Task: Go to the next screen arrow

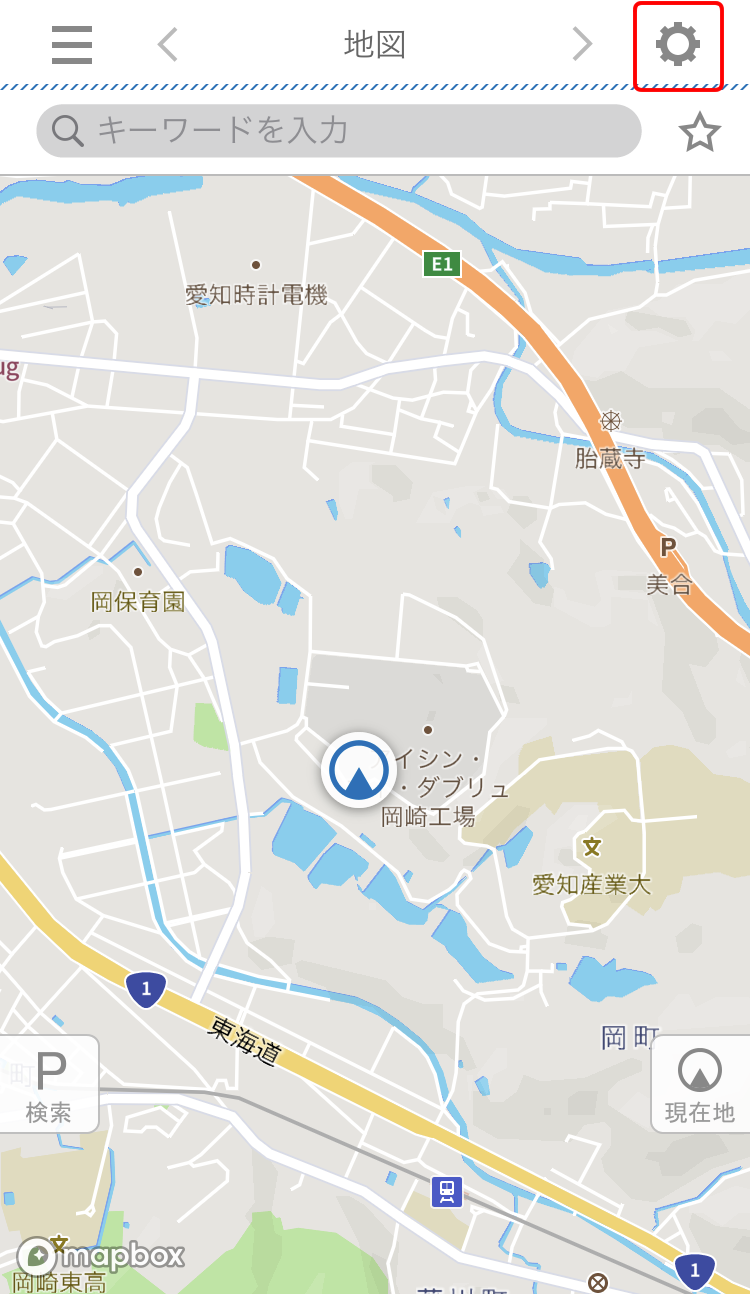Action: point(582,45)
